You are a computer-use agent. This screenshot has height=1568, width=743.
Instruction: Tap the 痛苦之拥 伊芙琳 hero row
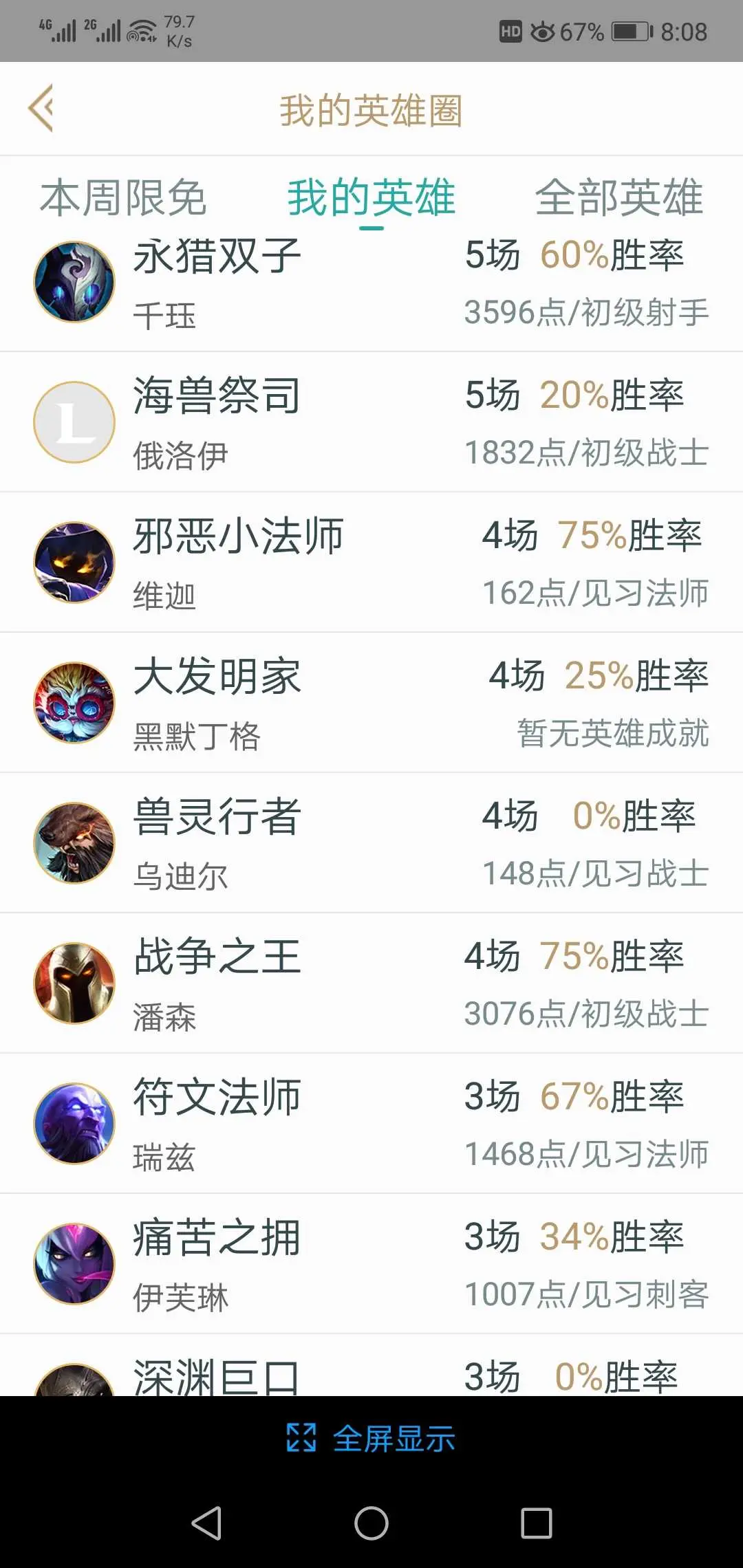pos(371,1264)
